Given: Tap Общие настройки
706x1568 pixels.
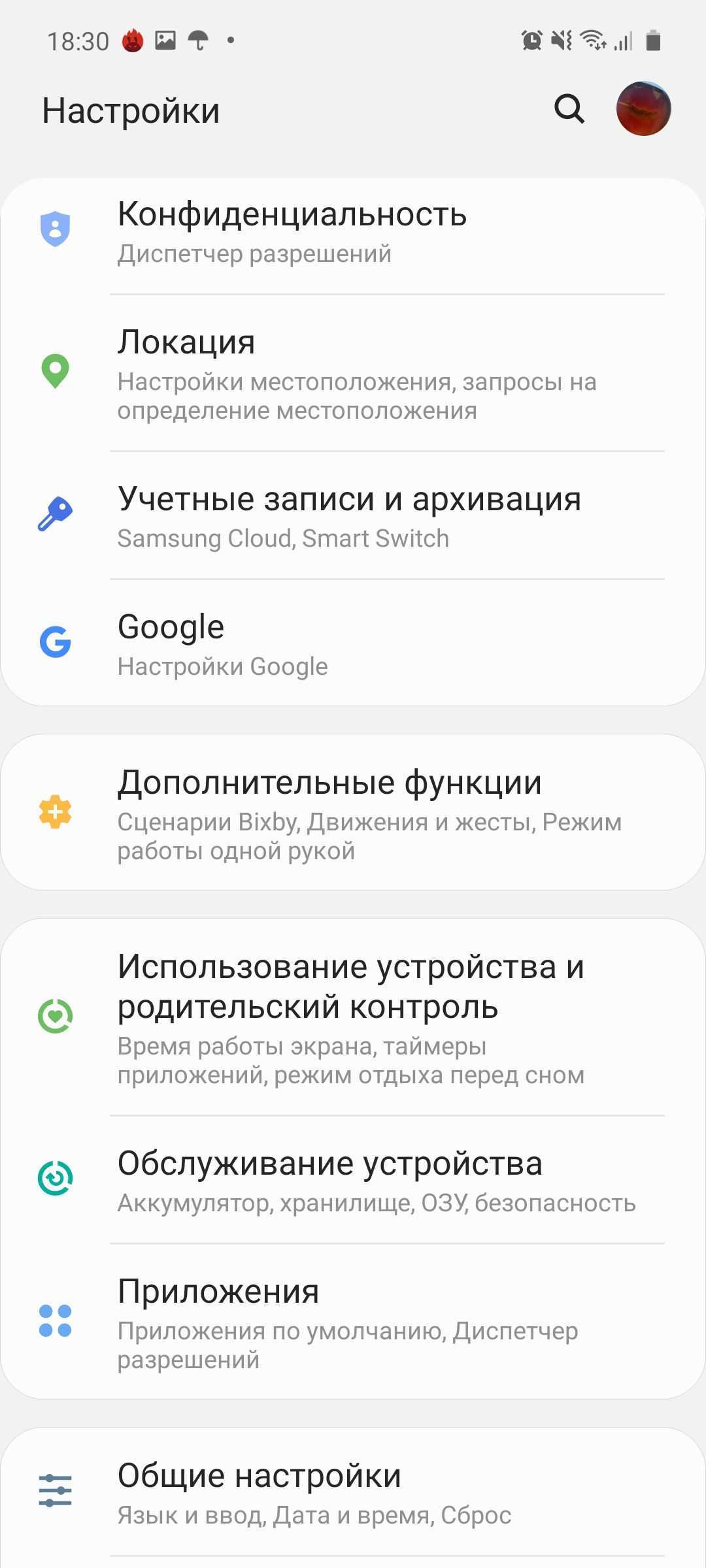Looking at the screenshot, I should (353, 1493).
